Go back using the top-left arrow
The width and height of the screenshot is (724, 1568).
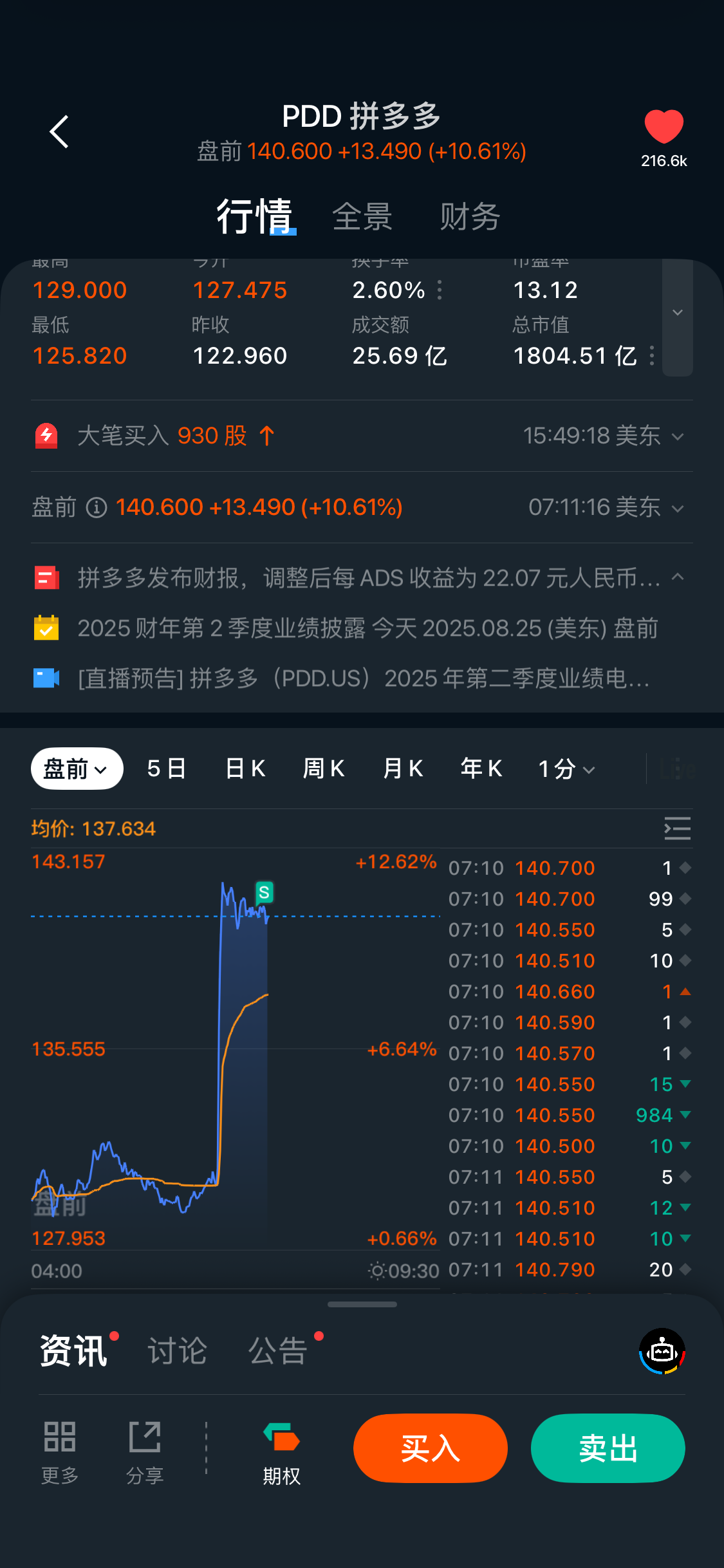59,132
